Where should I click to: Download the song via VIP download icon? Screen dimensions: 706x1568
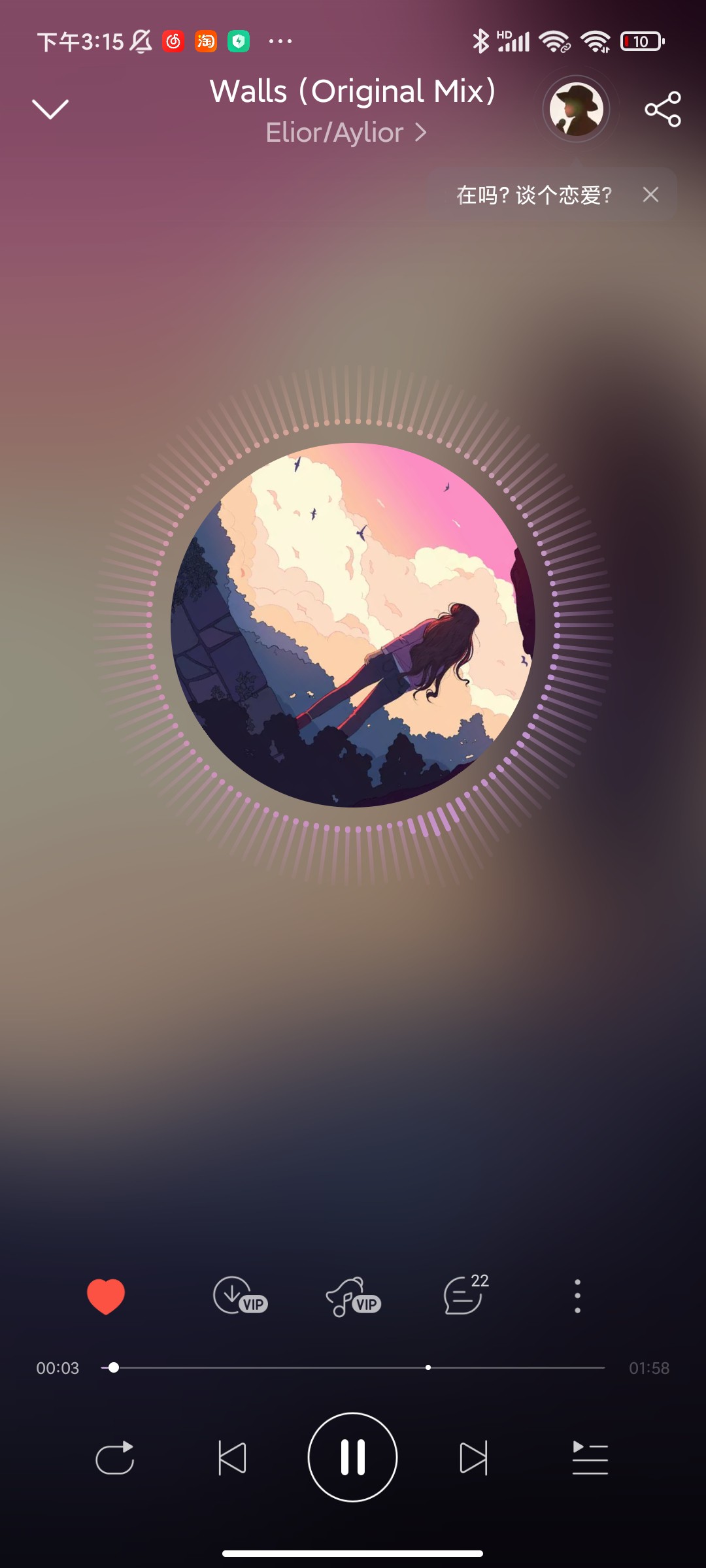pyautogui.click(x=239, y=1296)
